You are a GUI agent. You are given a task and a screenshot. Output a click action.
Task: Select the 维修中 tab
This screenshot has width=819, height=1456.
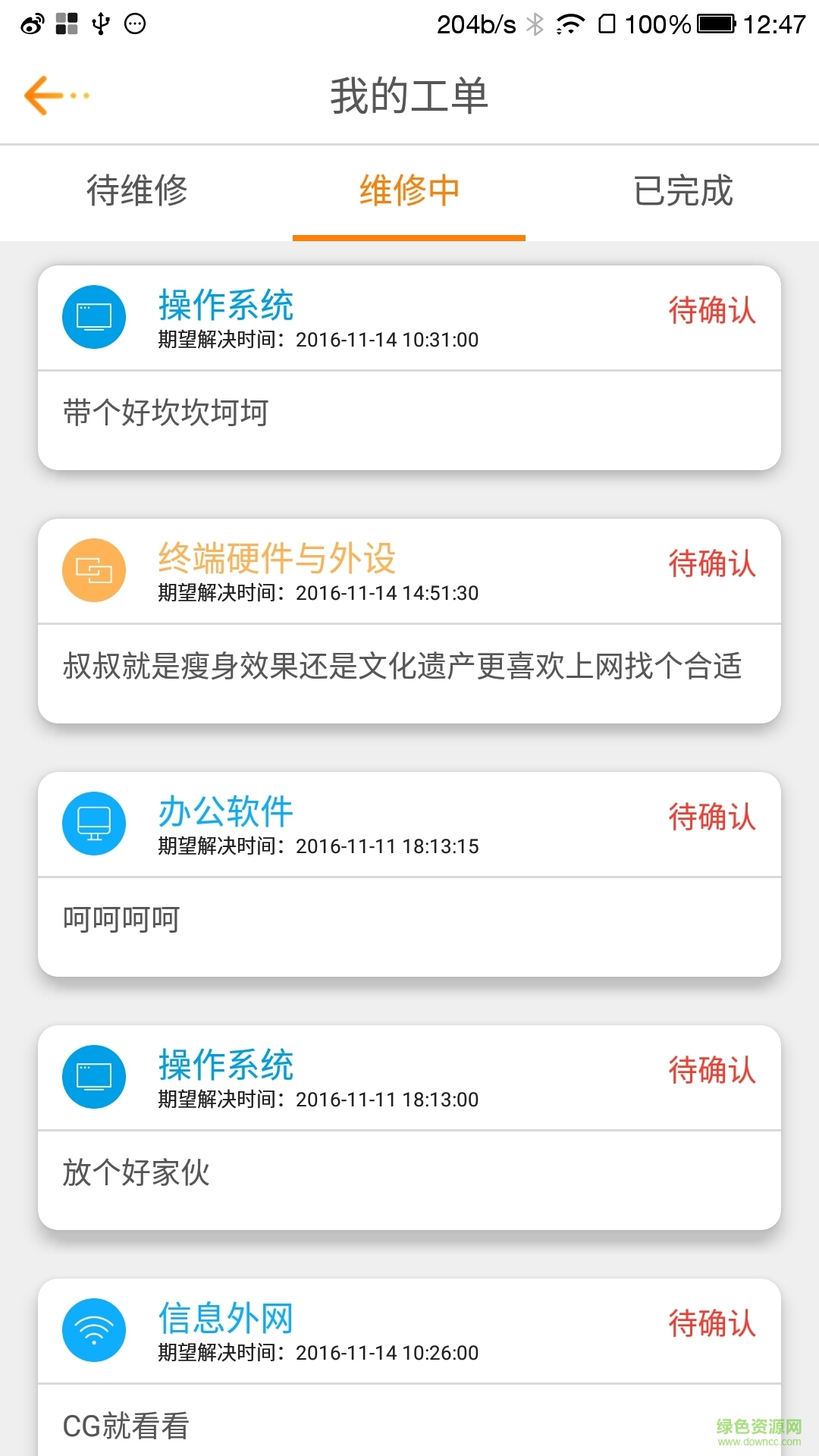click(409, 191)
